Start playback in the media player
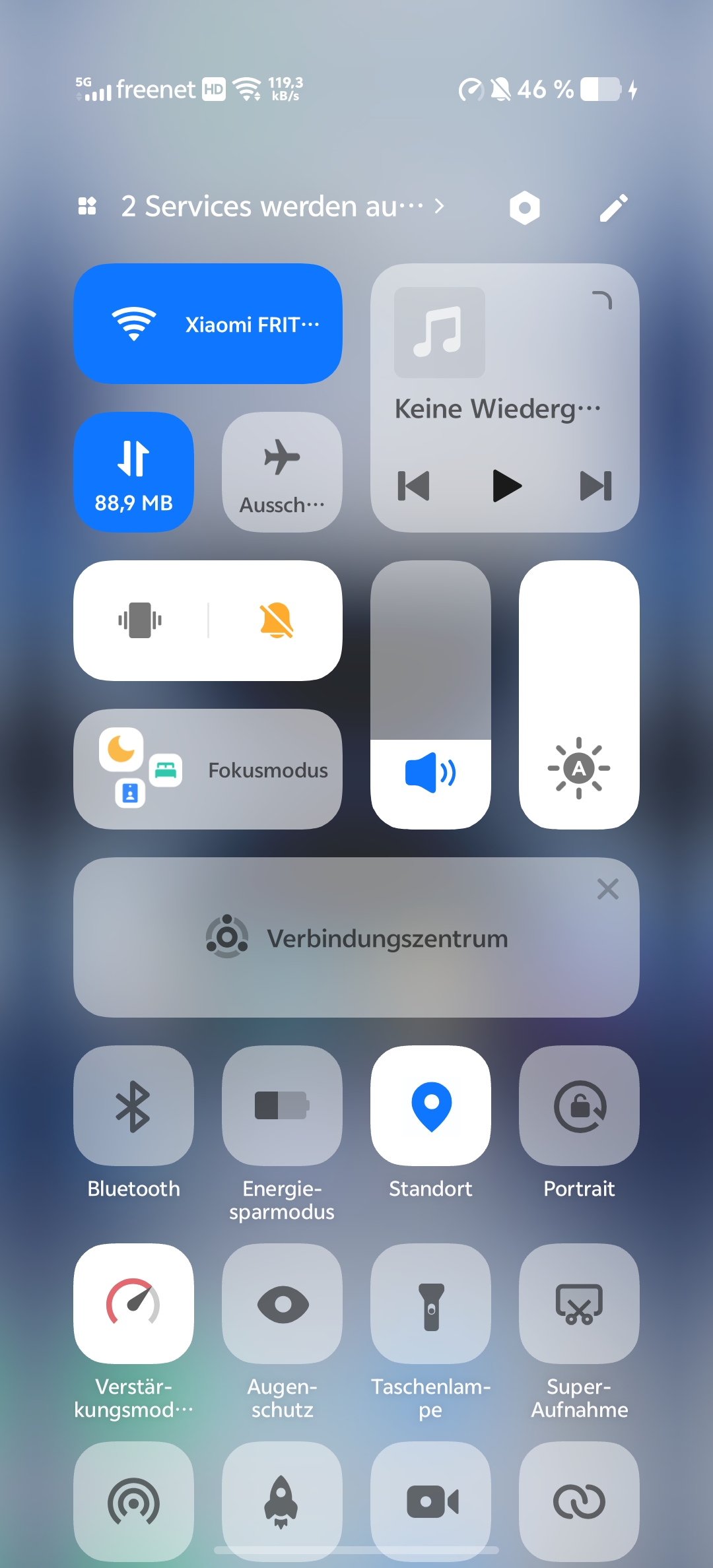The image size is (713, 1568). point(506,486)
